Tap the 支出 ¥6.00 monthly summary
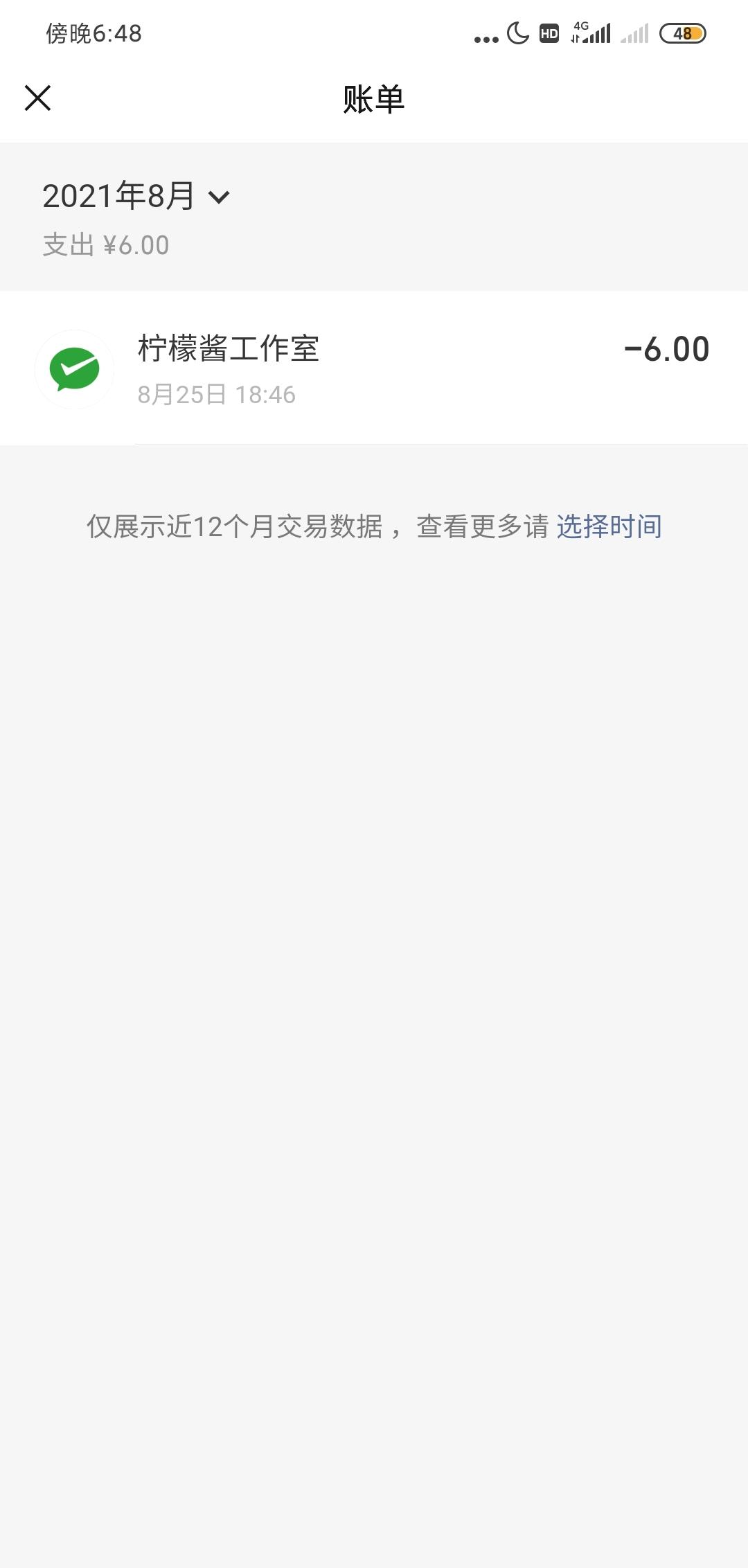Screen dimensions: 748x1568 pos(104,244)
